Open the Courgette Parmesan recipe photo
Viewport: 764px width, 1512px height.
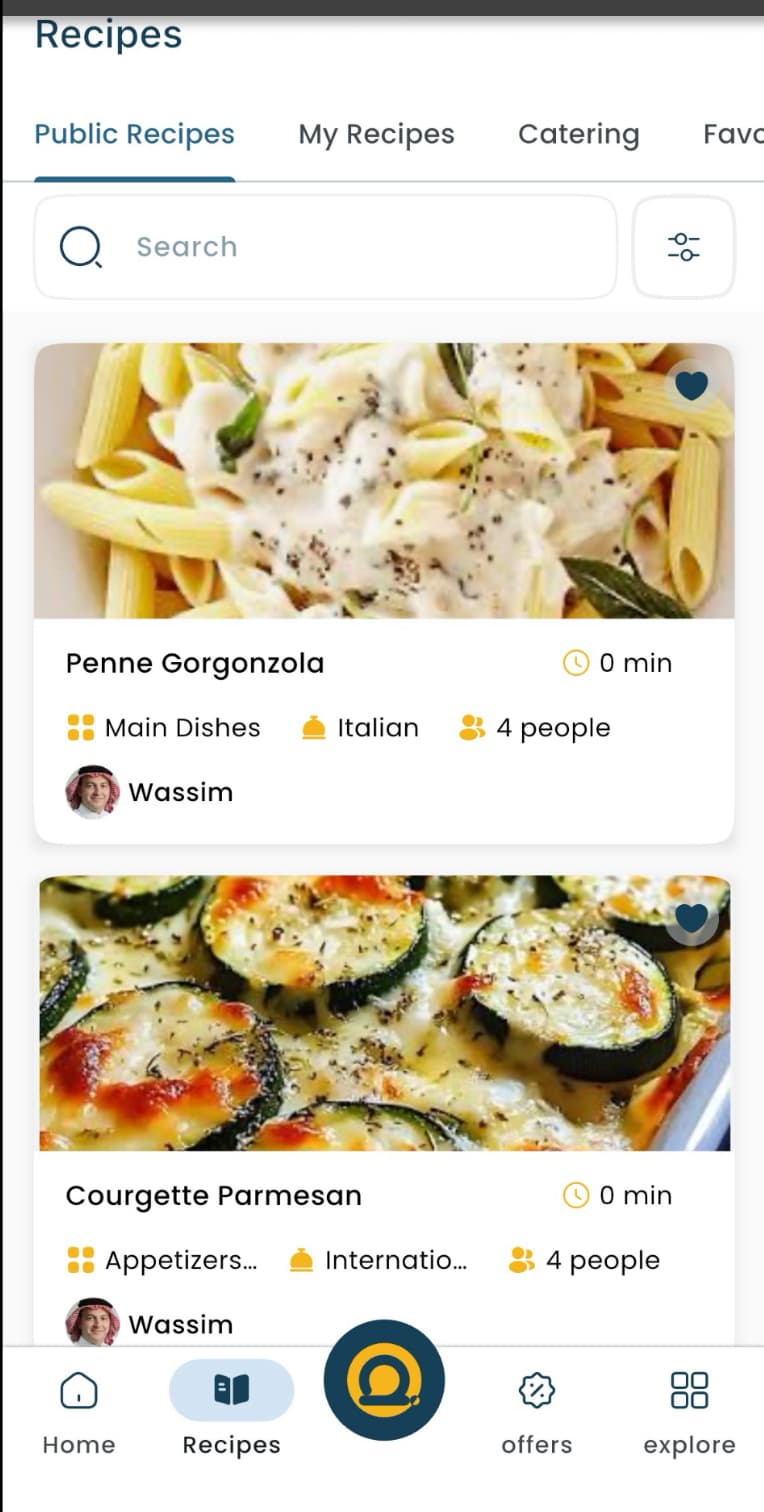click(383, 1013)
